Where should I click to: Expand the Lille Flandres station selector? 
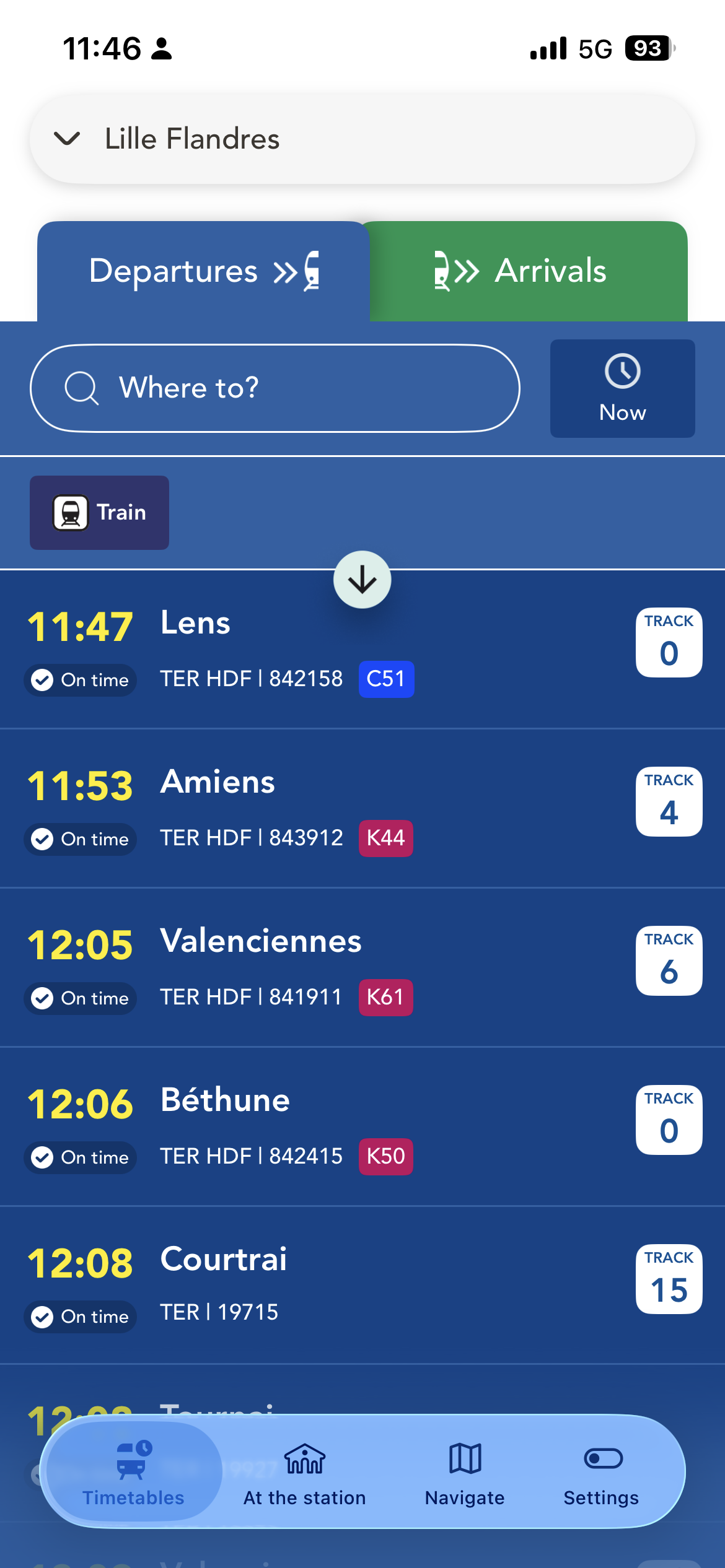tap(362, 139)
